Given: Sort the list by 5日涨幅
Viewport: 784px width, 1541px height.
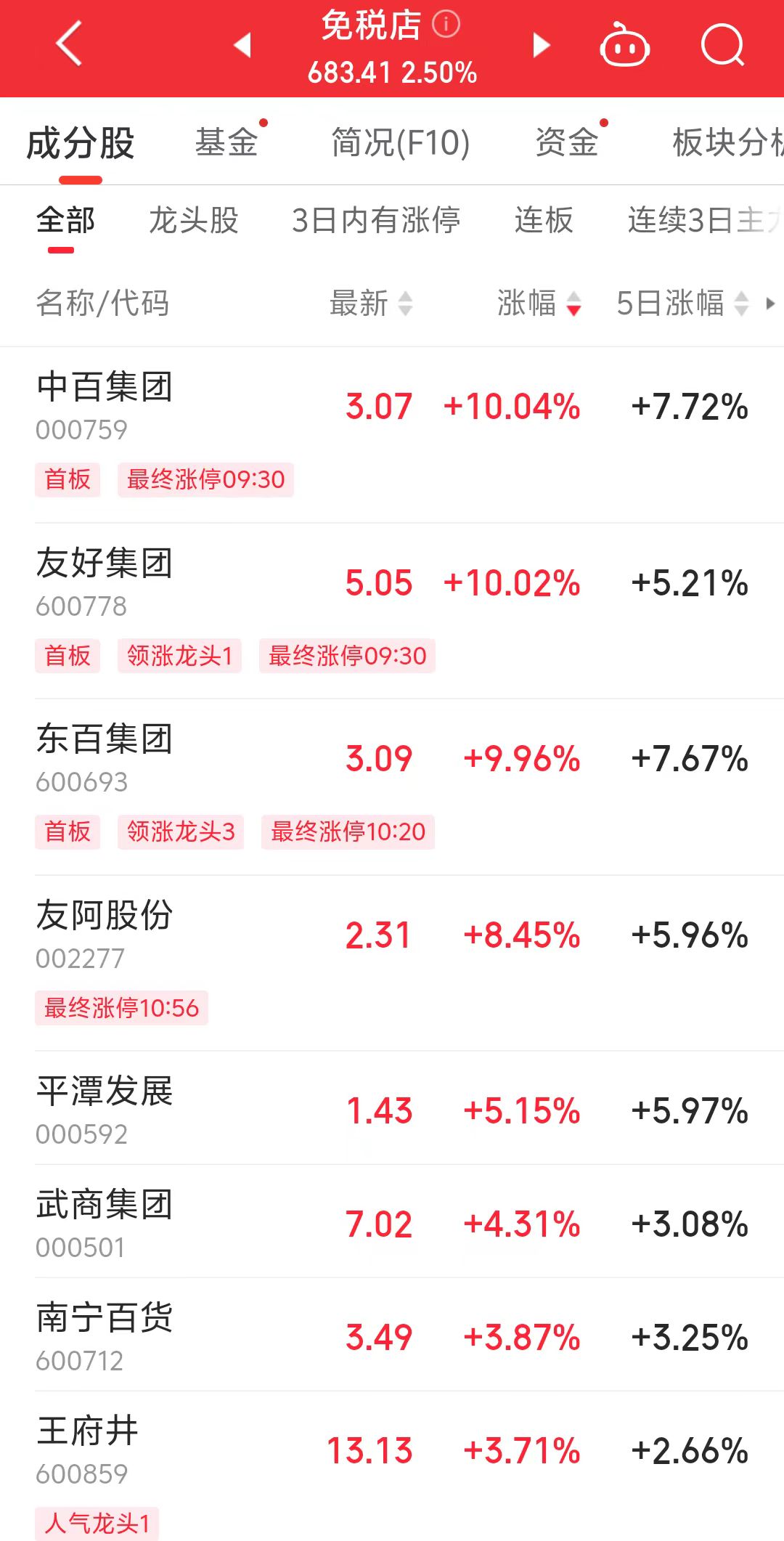Looking at the screenshot, I should tap(682, 303).
